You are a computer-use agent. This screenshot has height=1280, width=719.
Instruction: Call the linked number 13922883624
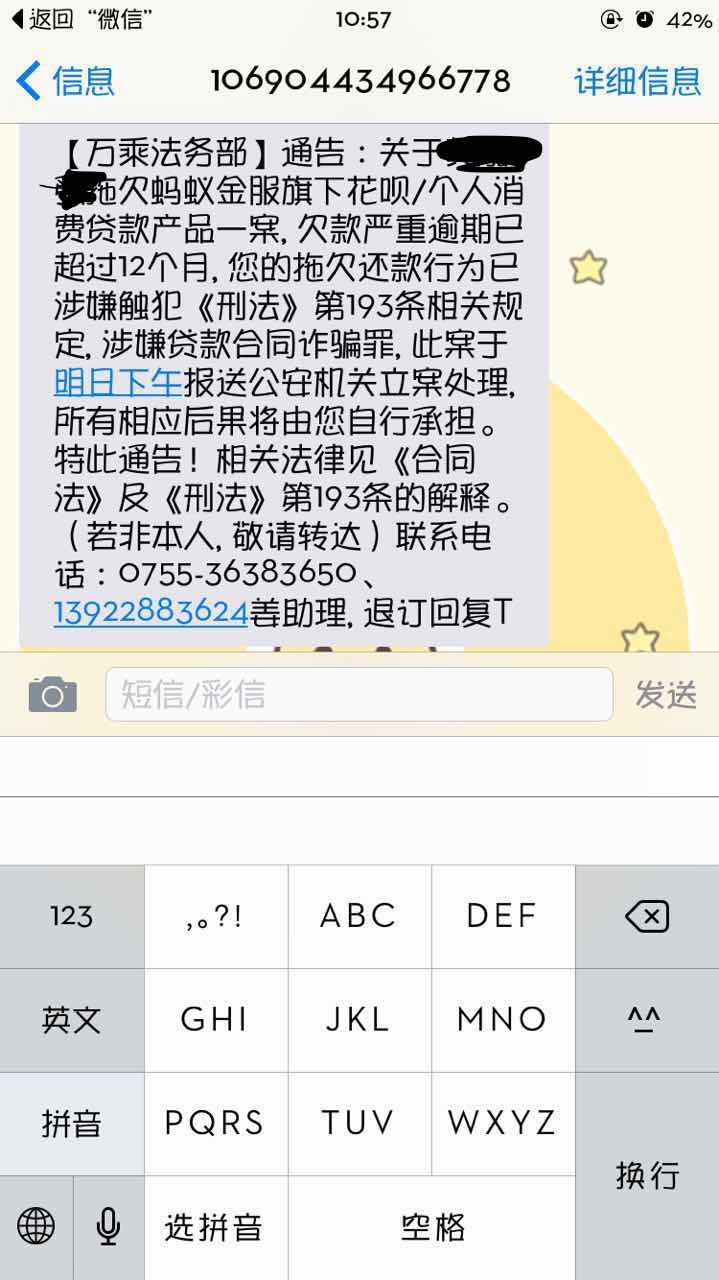click(x=150, y=612)
